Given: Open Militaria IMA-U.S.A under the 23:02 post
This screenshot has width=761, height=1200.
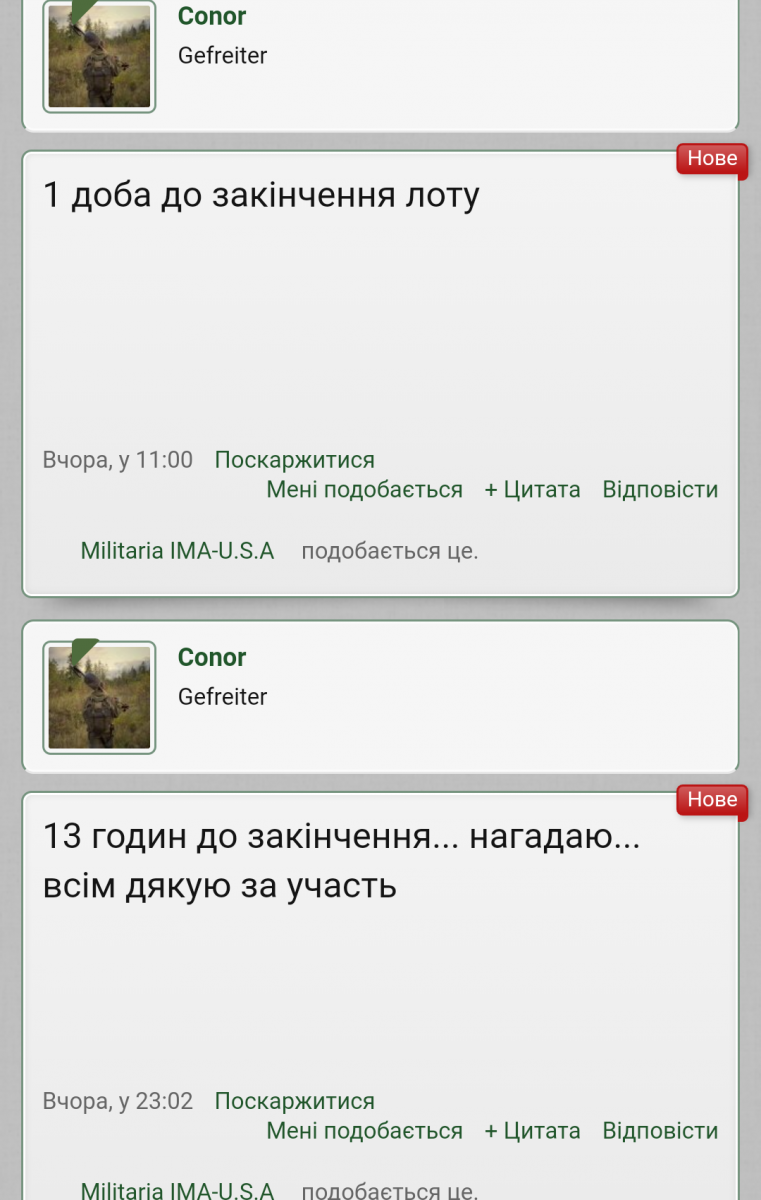Looking at the screenshot, I should point(177,1190).
